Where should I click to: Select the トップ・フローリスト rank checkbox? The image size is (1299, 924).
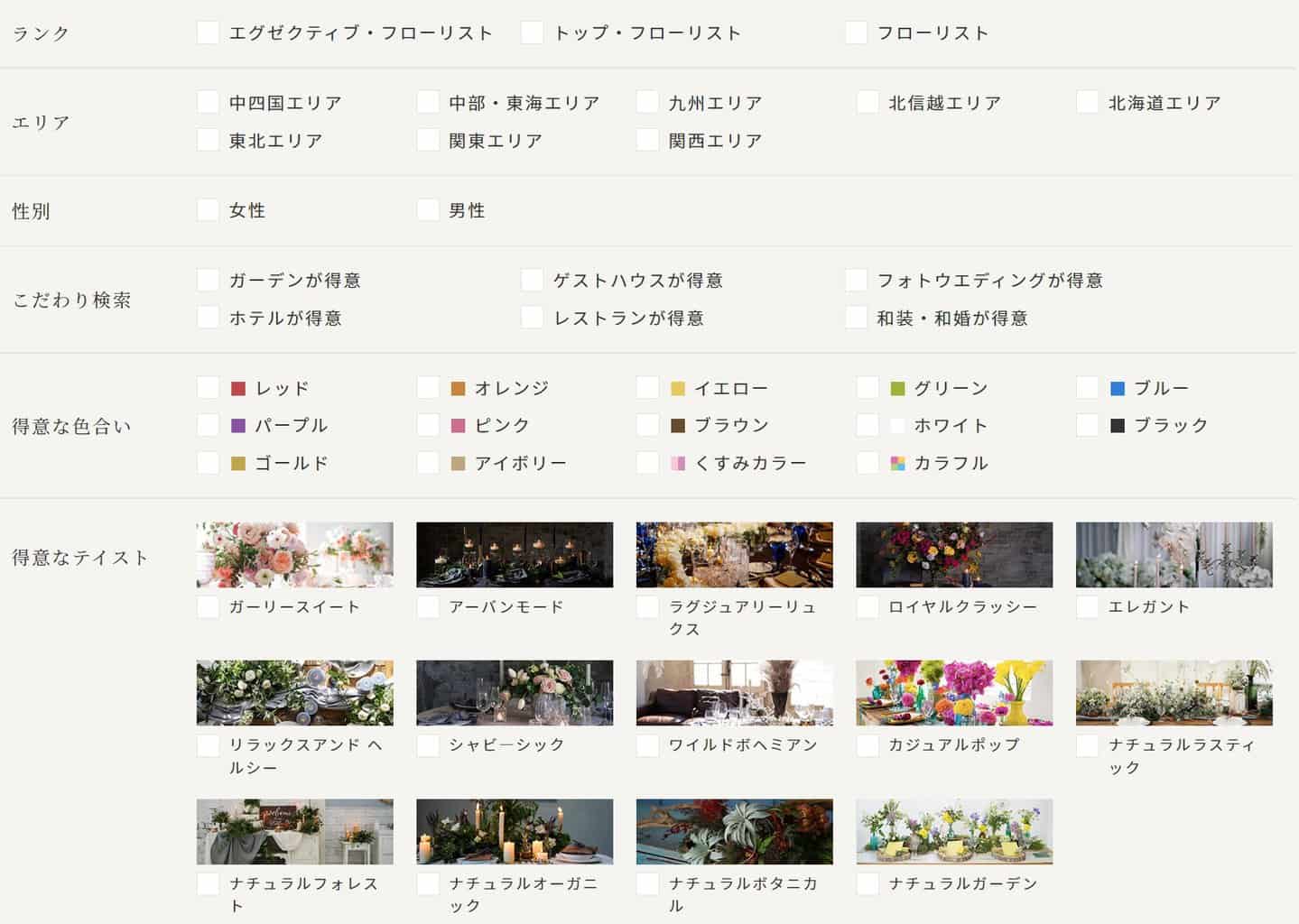click(x=532, y=33)
